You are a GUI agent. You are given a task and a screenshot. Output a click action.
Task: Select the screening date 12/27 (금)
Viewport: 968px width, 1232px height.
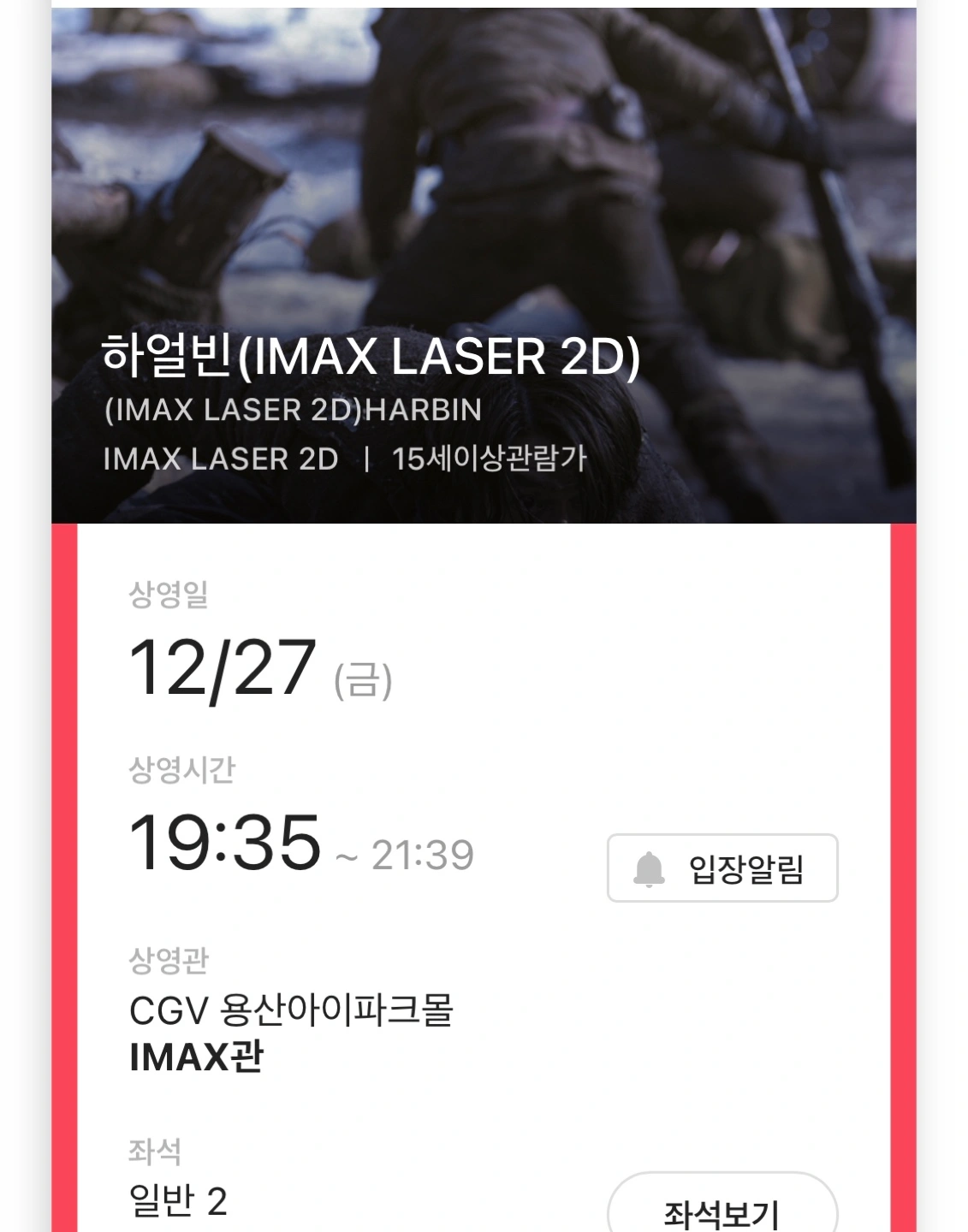pos(223,672)
